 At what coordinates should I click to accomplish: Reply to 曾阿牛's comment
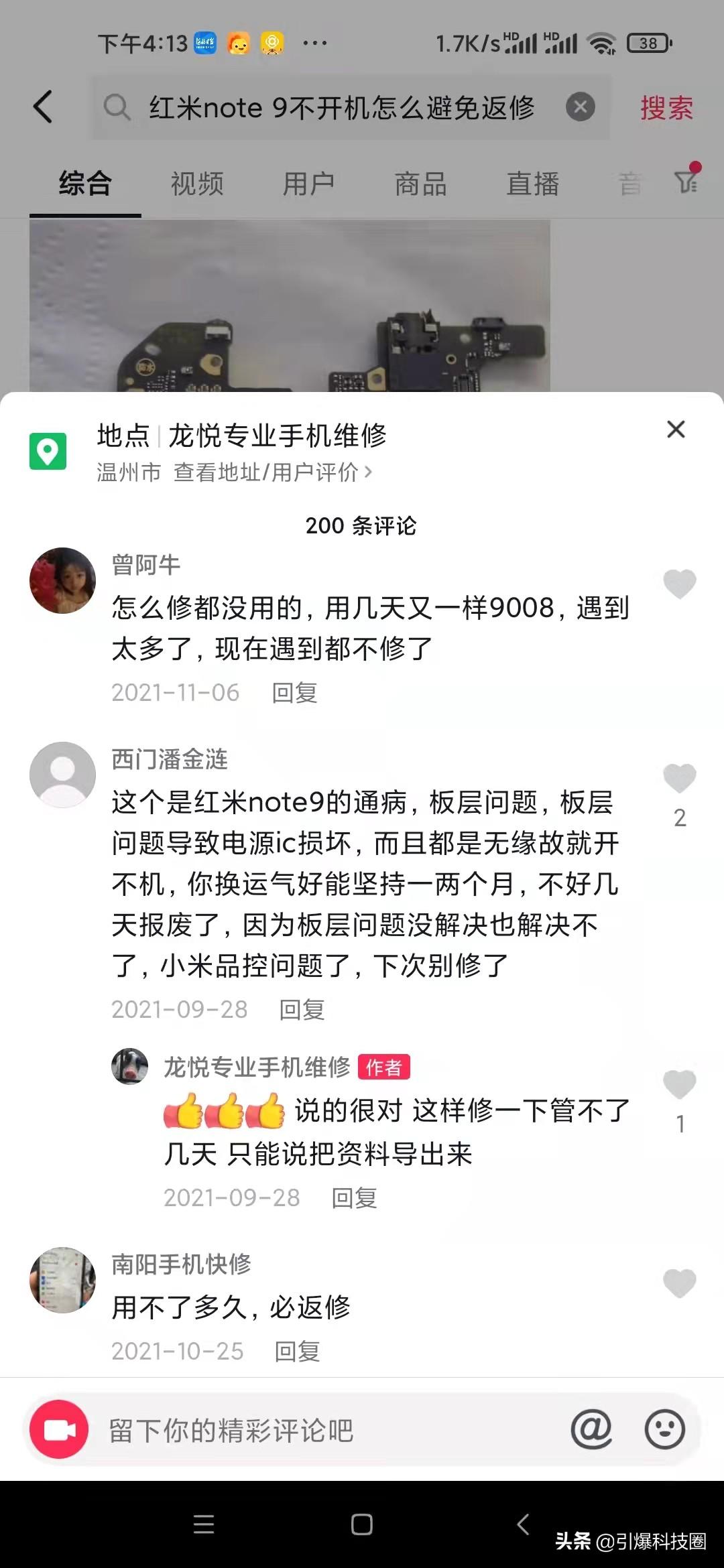click(294, 692)
